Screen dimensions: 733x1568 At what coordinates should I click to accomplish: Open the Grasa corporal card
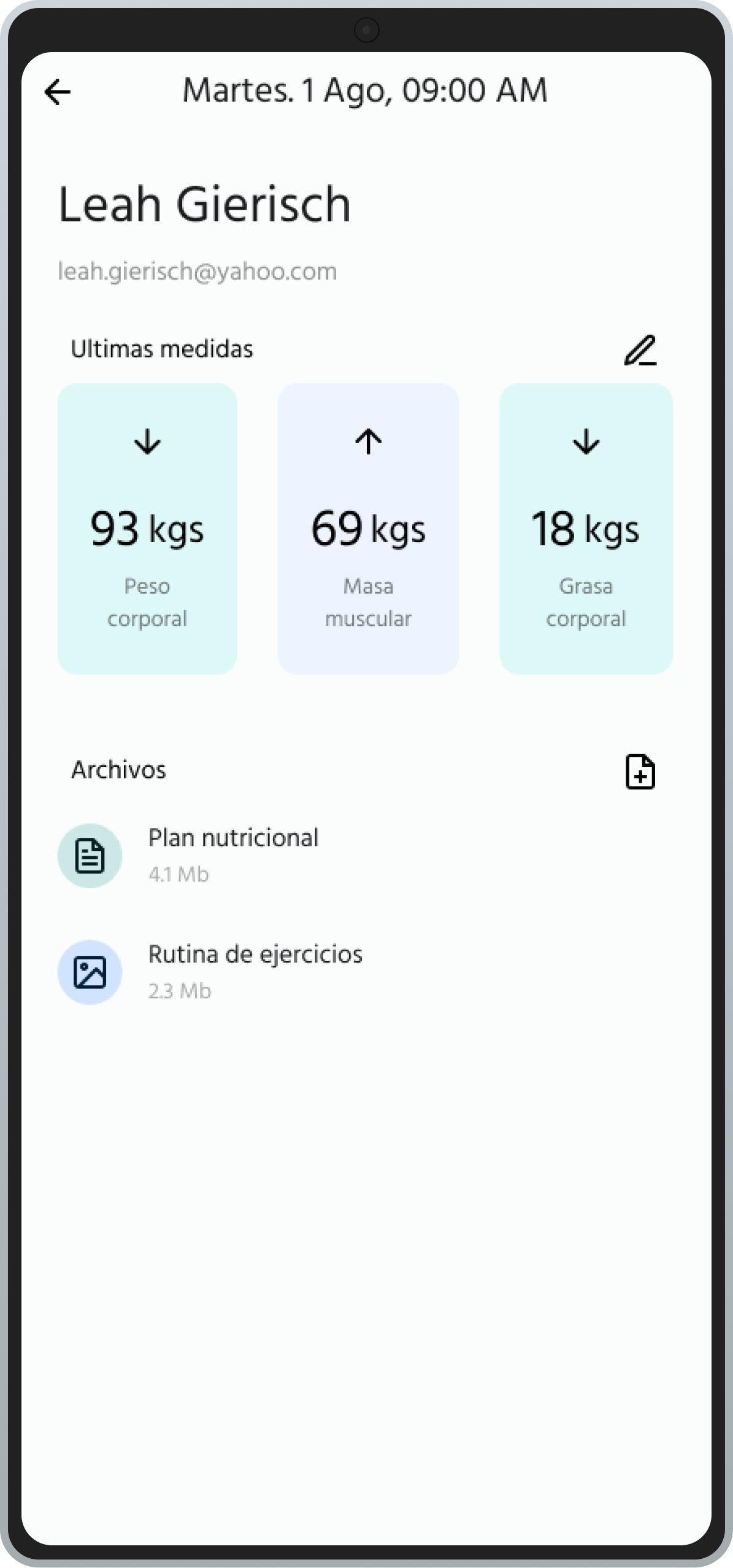pos(586,528)
